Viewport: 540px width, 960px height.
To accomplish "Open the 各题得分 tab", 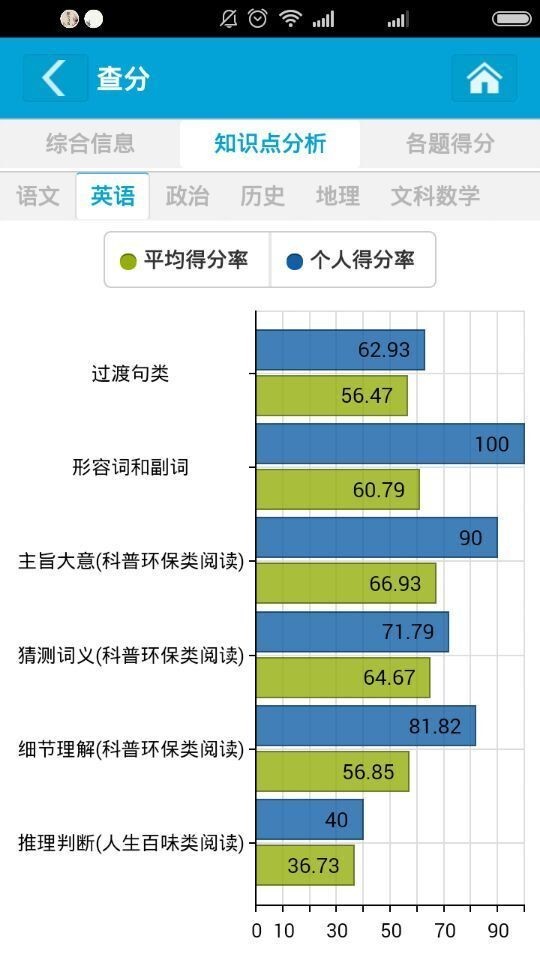I will click(x=450, y=143).
